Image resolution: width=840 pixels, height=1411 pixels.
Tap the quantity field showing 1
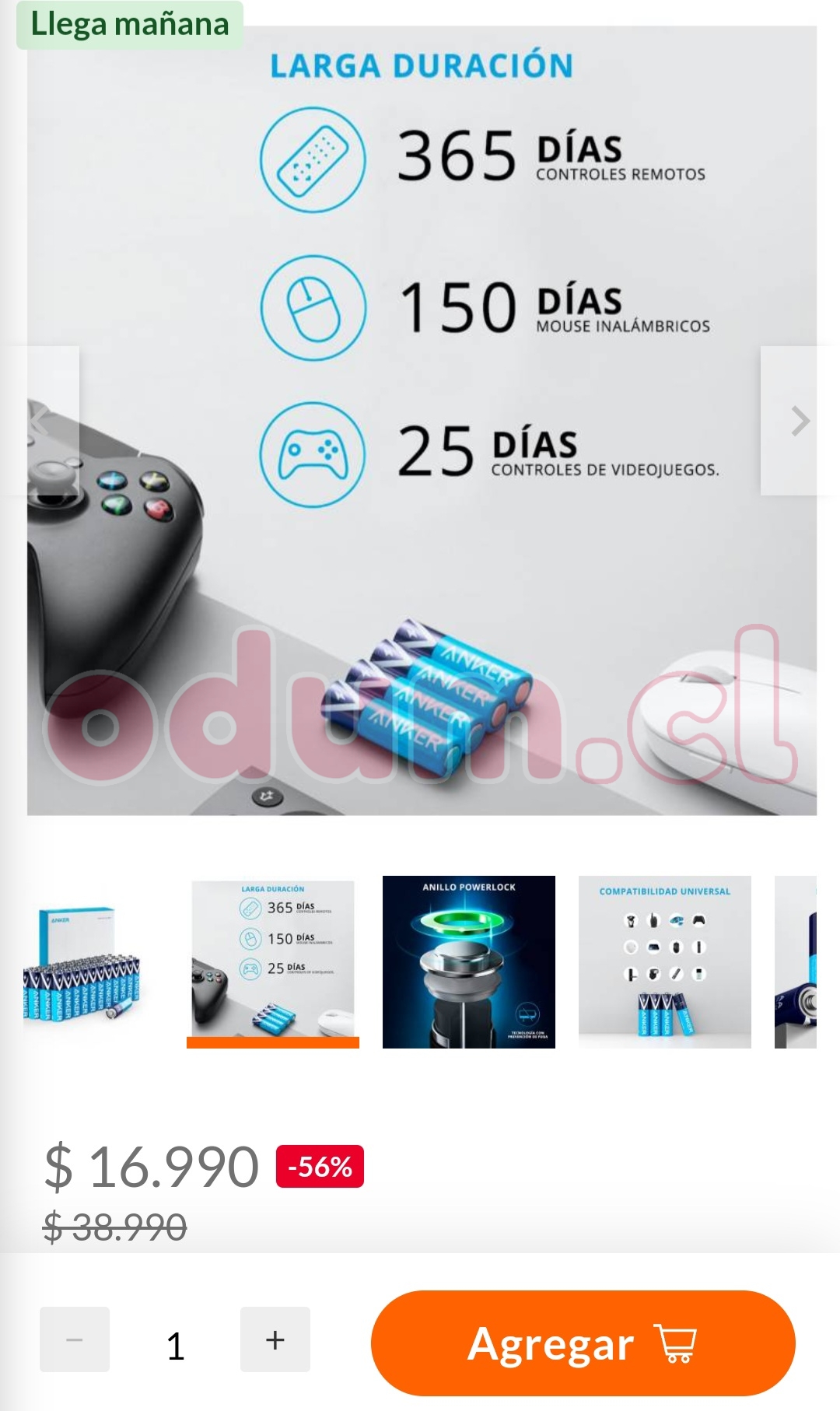point(176,1344)
